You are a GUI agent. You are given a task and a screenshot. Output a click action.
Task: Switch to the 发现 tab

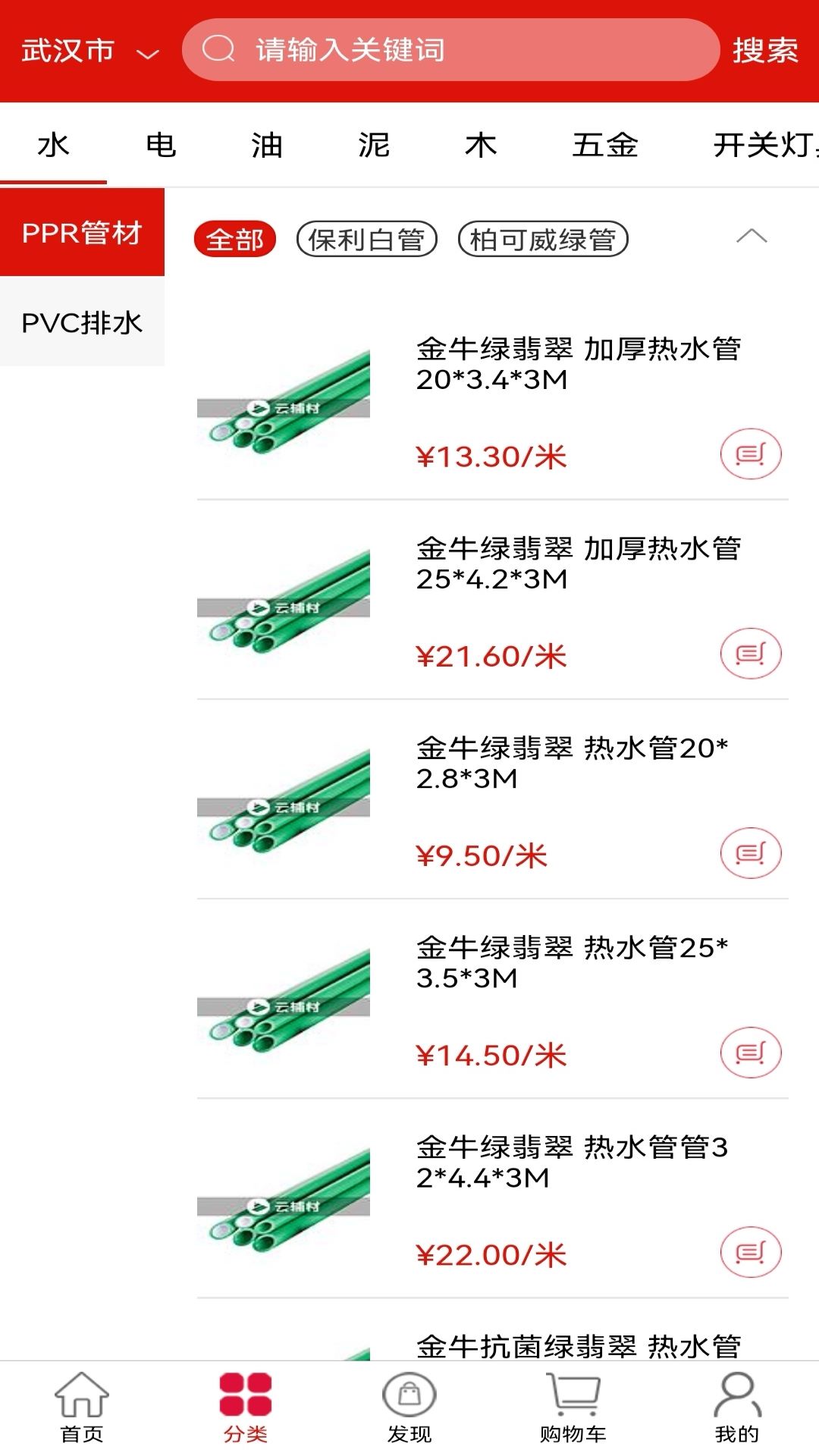[x=409, y=1407]
